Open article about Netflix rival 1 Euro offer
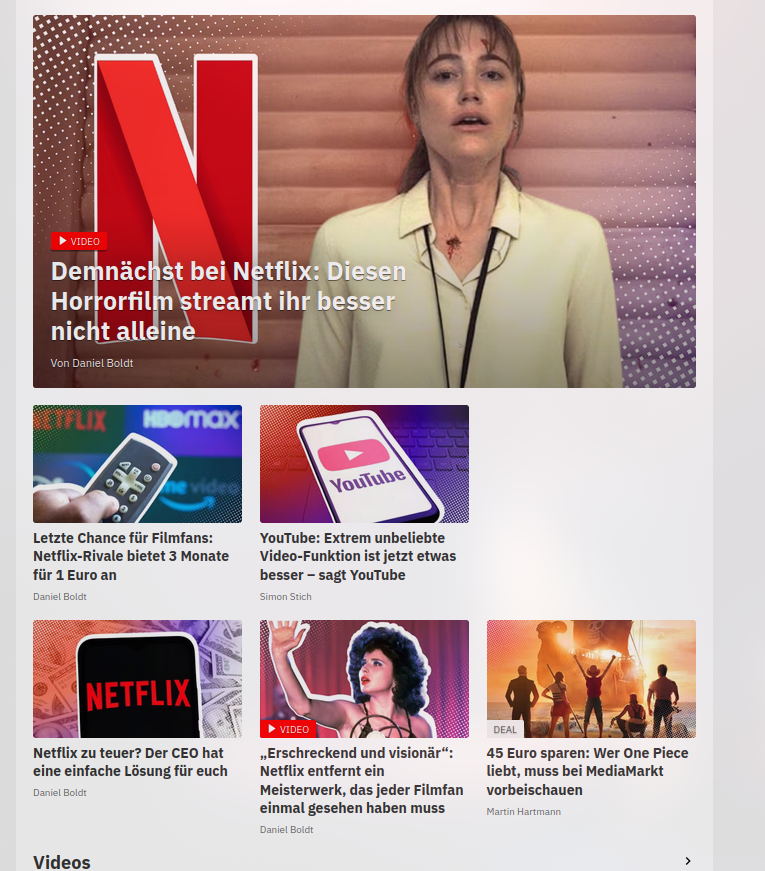 pyautogui.click(x=131, y=556)
